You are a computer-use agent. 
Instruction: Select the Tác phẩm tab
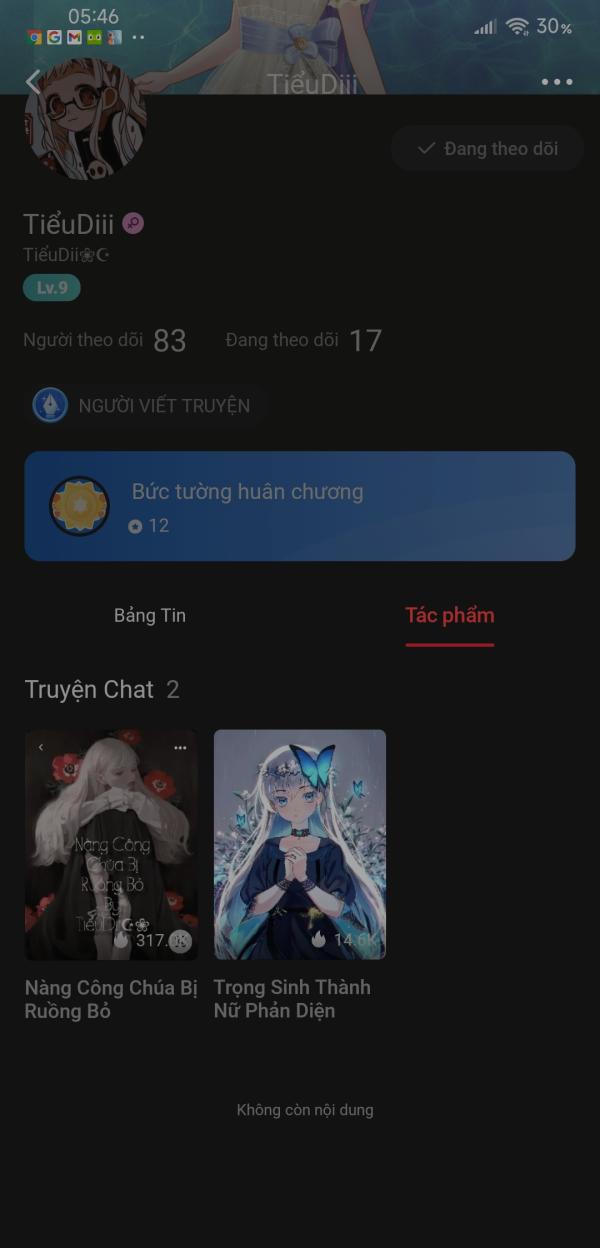449,616
